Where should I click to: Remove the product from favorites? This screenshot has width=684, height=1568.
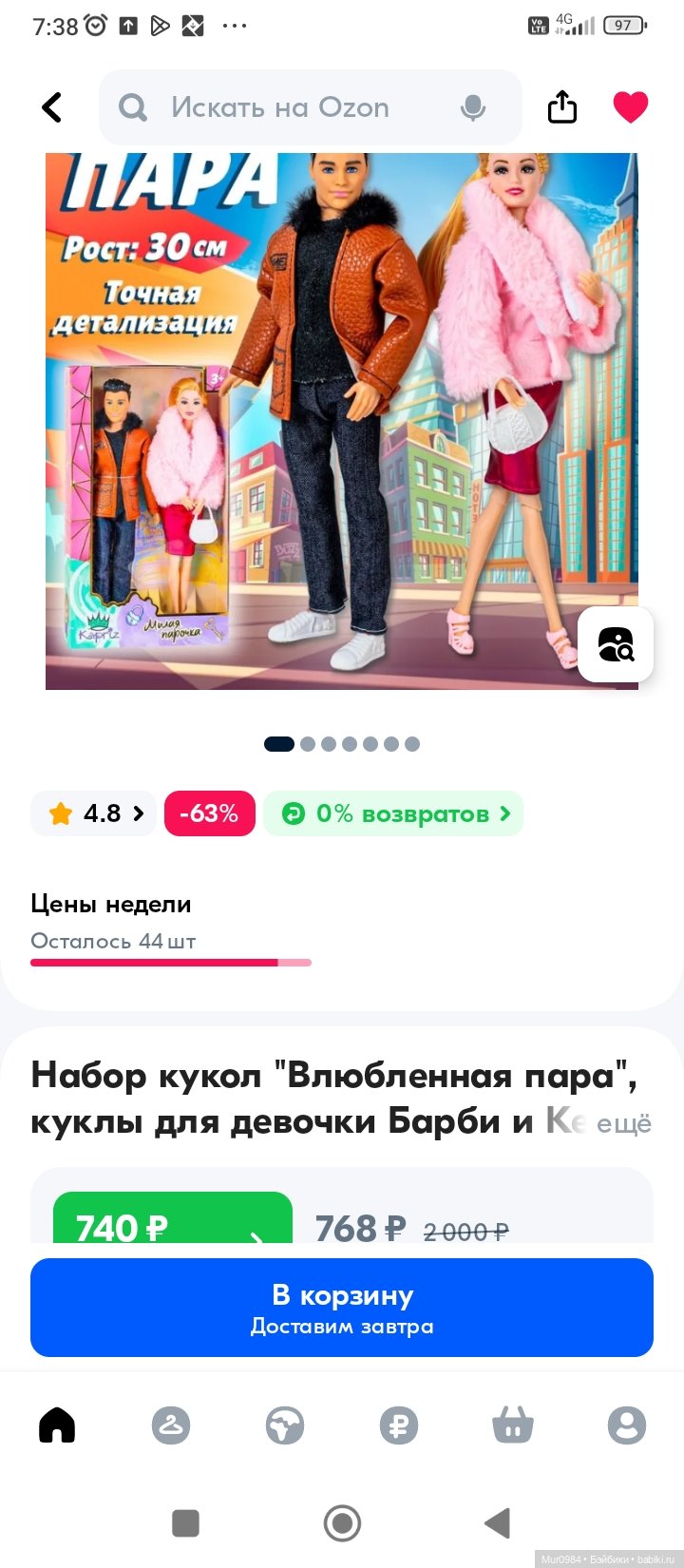pyautogui.click(x=630, y=107)
